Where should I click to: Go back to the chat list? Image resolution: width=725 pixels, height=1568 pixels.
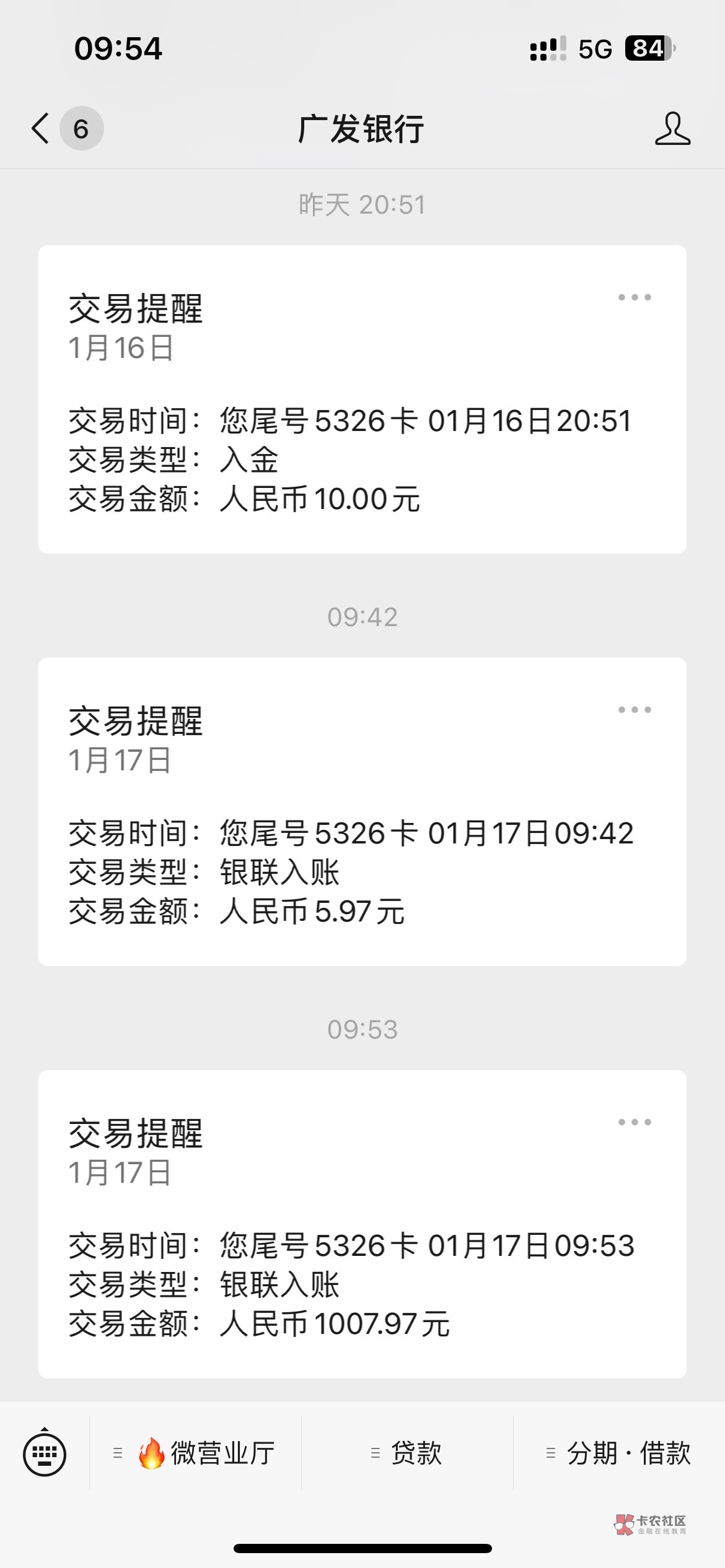41,129
